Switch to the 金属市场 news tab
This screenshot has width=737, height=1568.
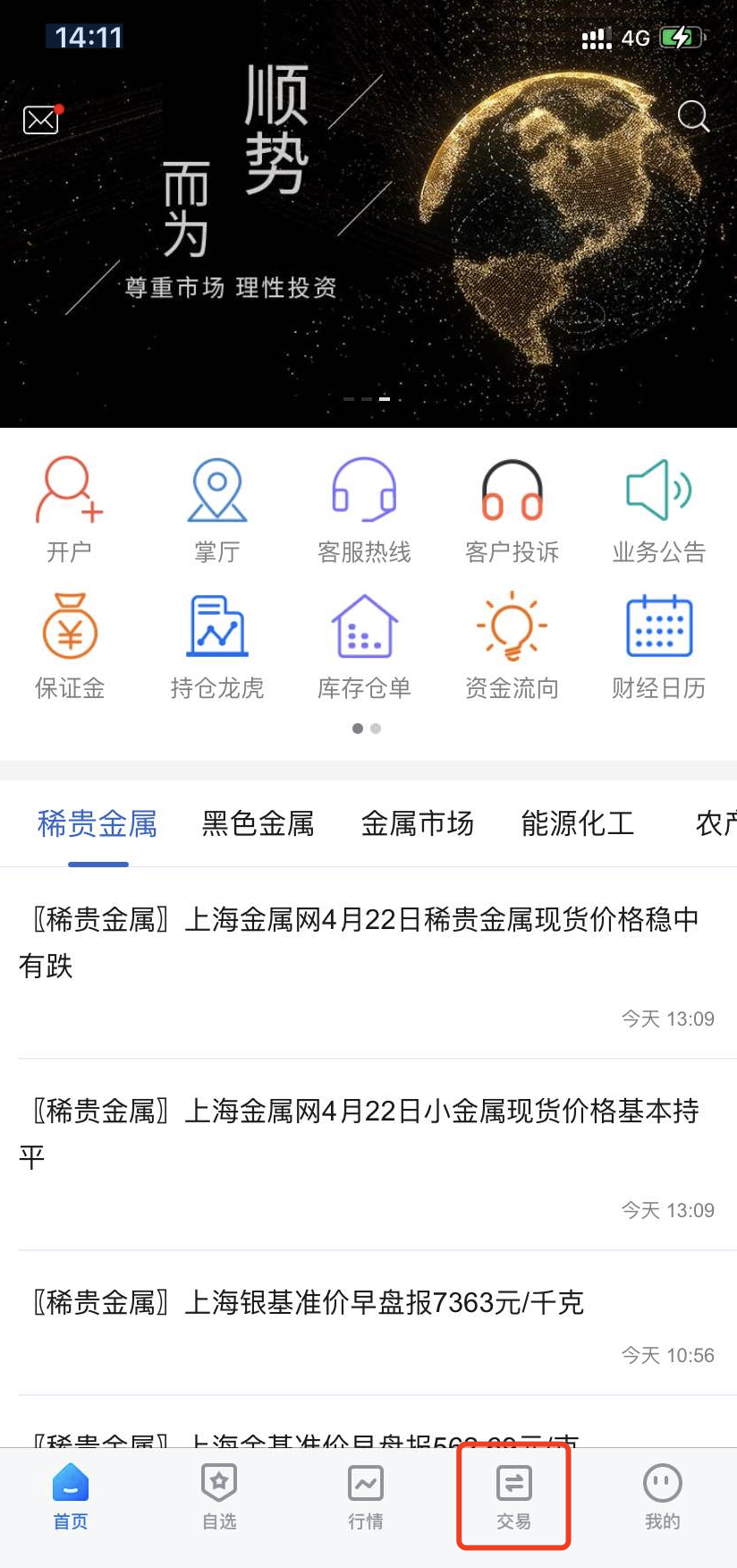point(418,823)
